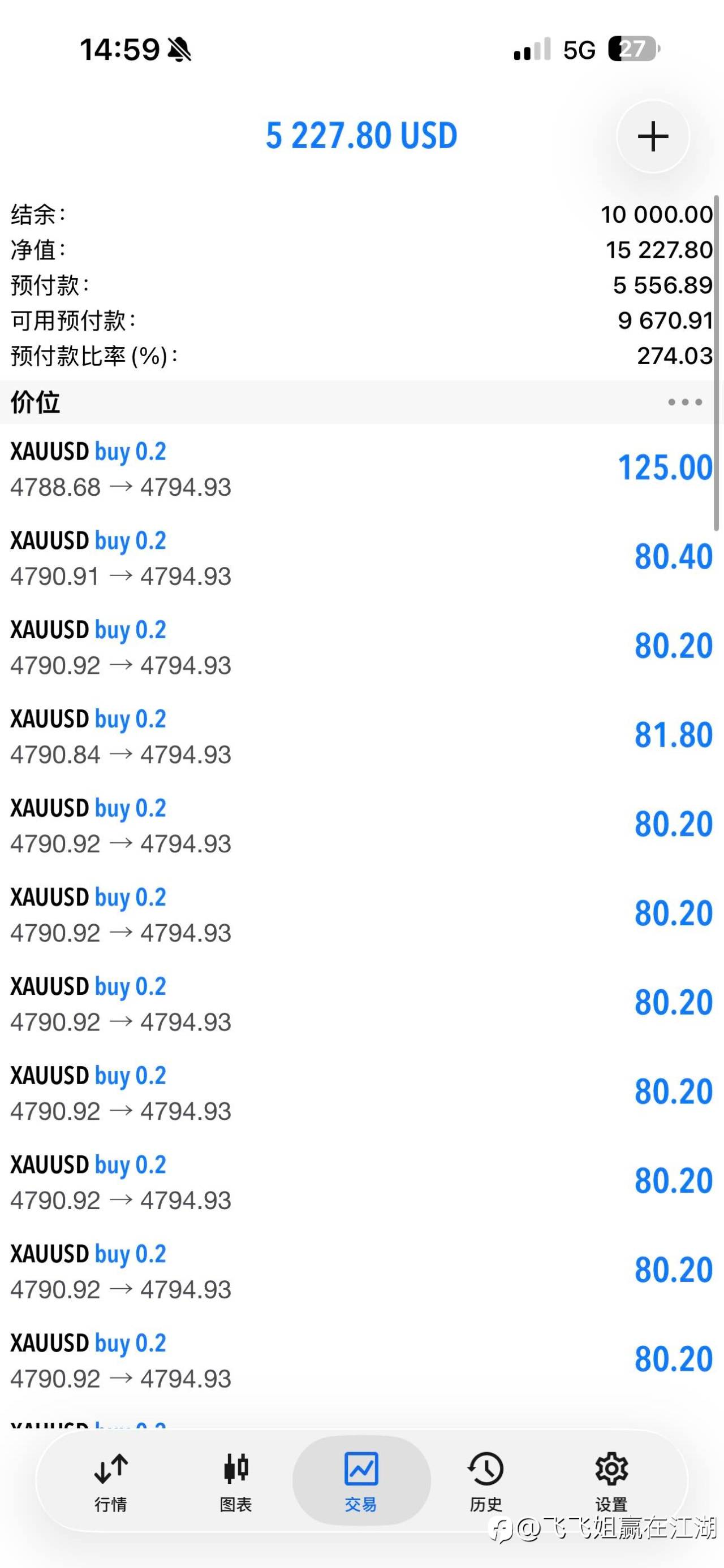The height and width of the screenshot is (1568, 724).
Task: Open the XAUUSD position with 80.40 profit
Action: [361, 557]
